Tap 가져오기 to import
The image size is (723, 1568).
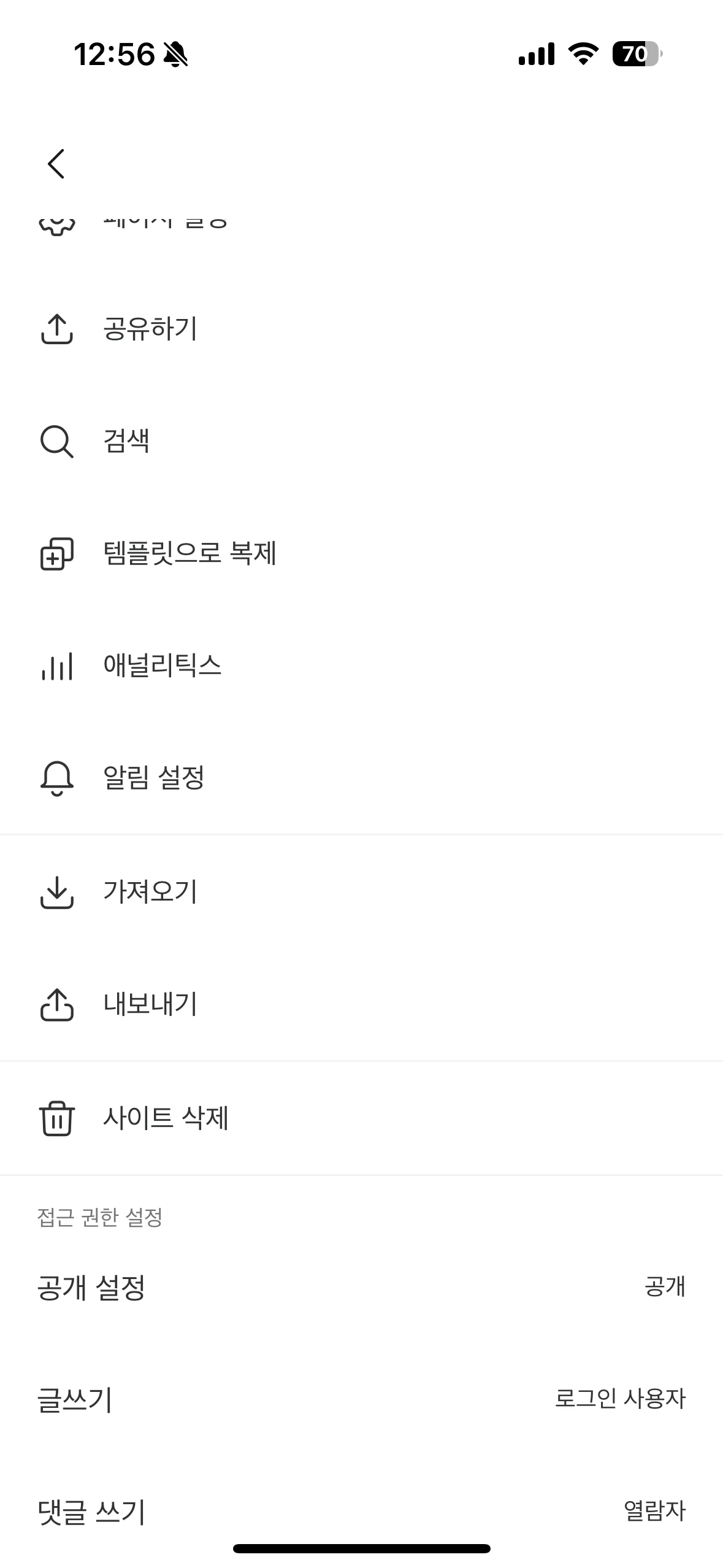(x=361, y=891)
